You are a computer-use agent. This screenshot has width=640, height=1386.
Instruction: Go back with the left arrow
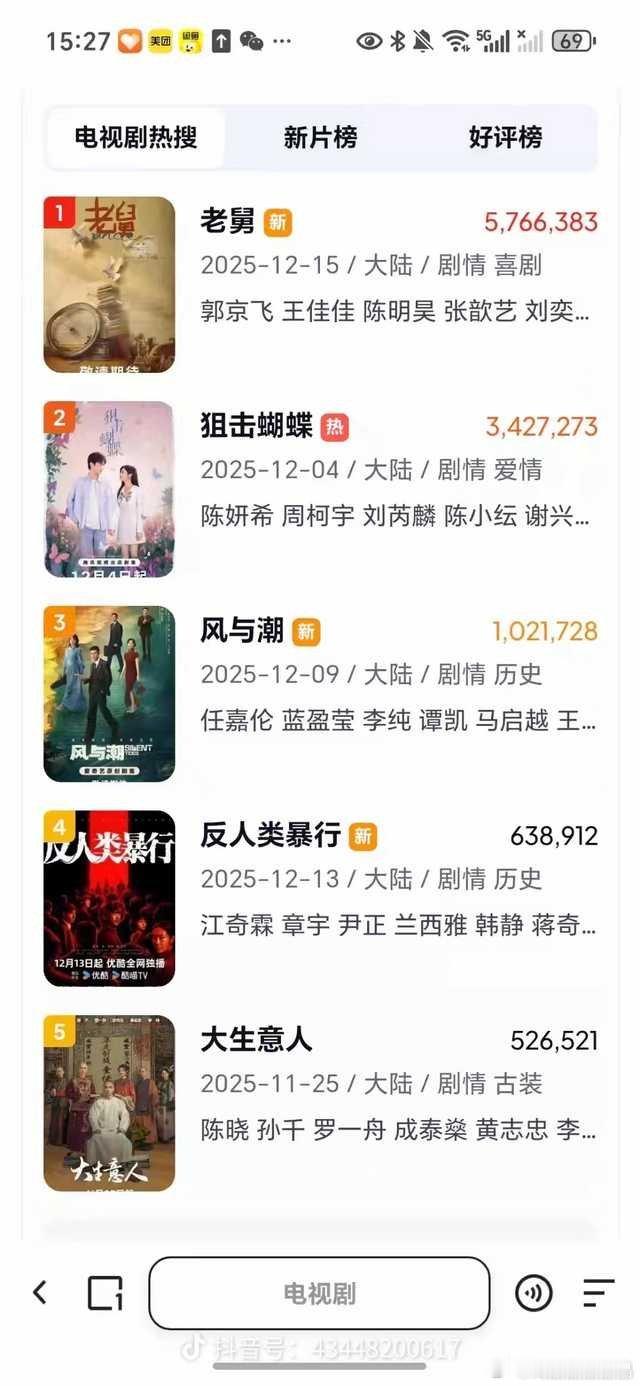point(40,1293)
